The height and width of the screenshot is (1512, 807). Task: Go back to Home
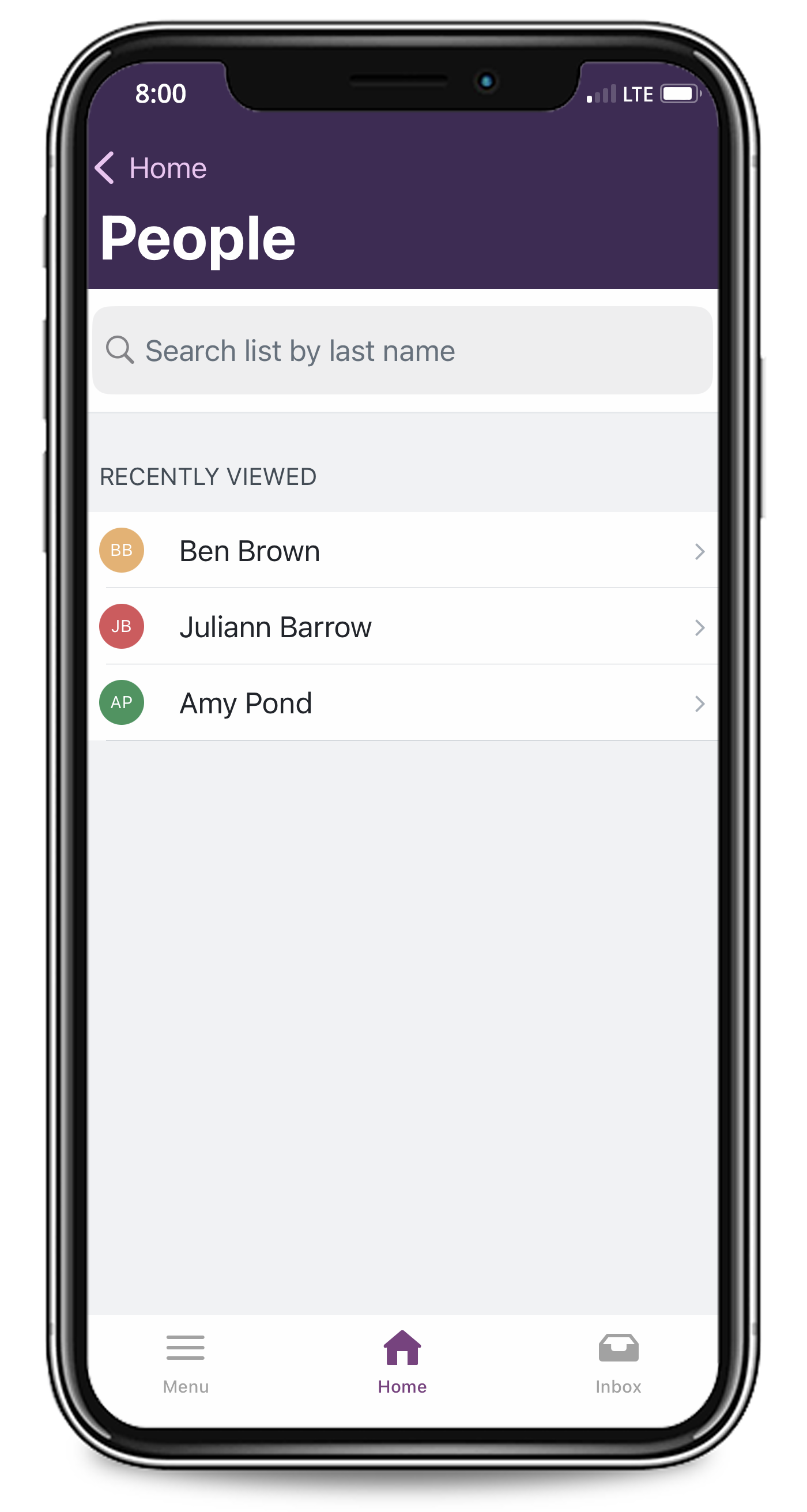click(x=150, y=168)
